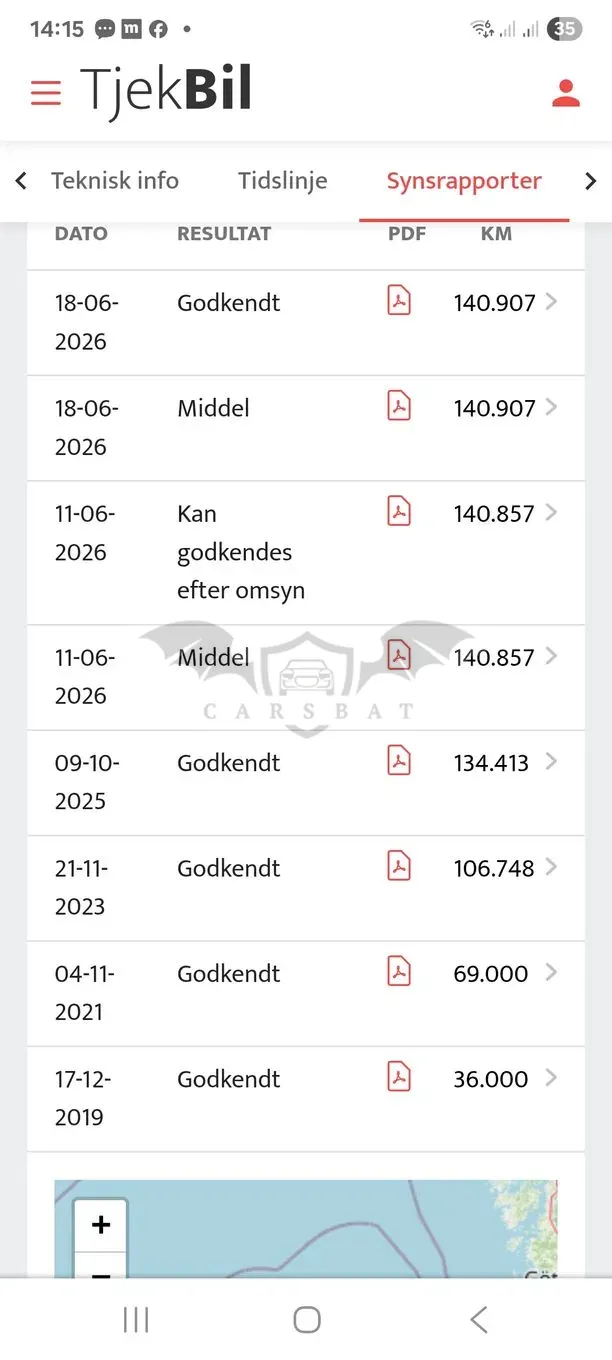The width and height of the screenshot is (612, 1360).
Task: View PDF for the 17-12-2019 report
Action: (399, 1076)
